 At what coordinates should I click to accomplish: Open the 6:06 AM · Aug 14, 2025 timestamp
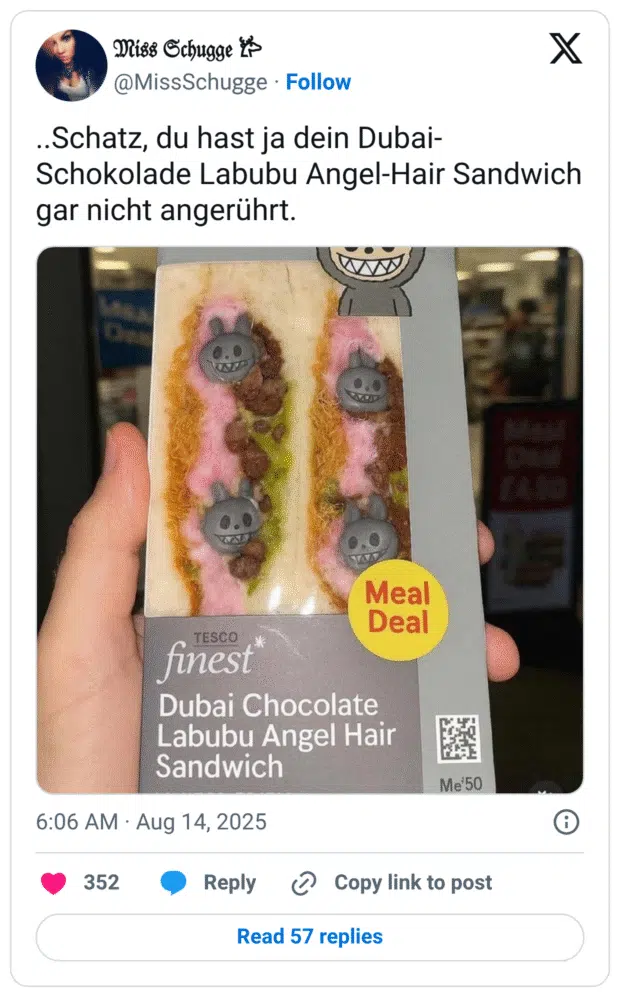(x=151, y=822)
